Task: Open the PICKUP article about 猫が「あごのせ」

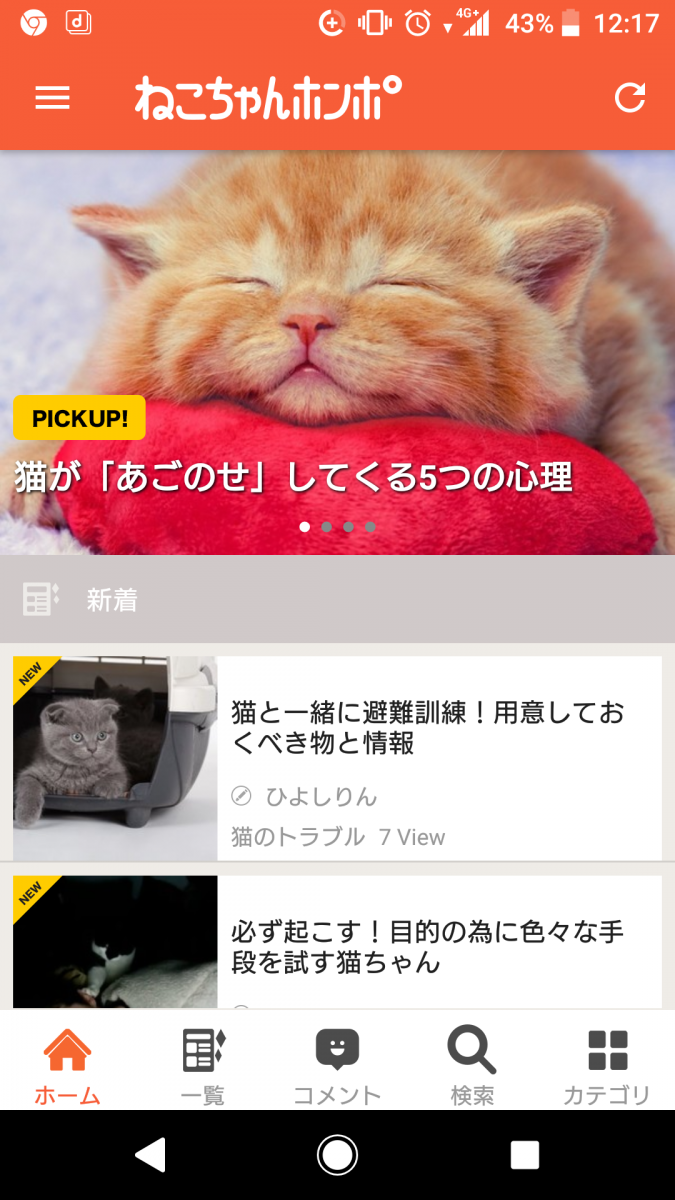Action: point(294,477)
